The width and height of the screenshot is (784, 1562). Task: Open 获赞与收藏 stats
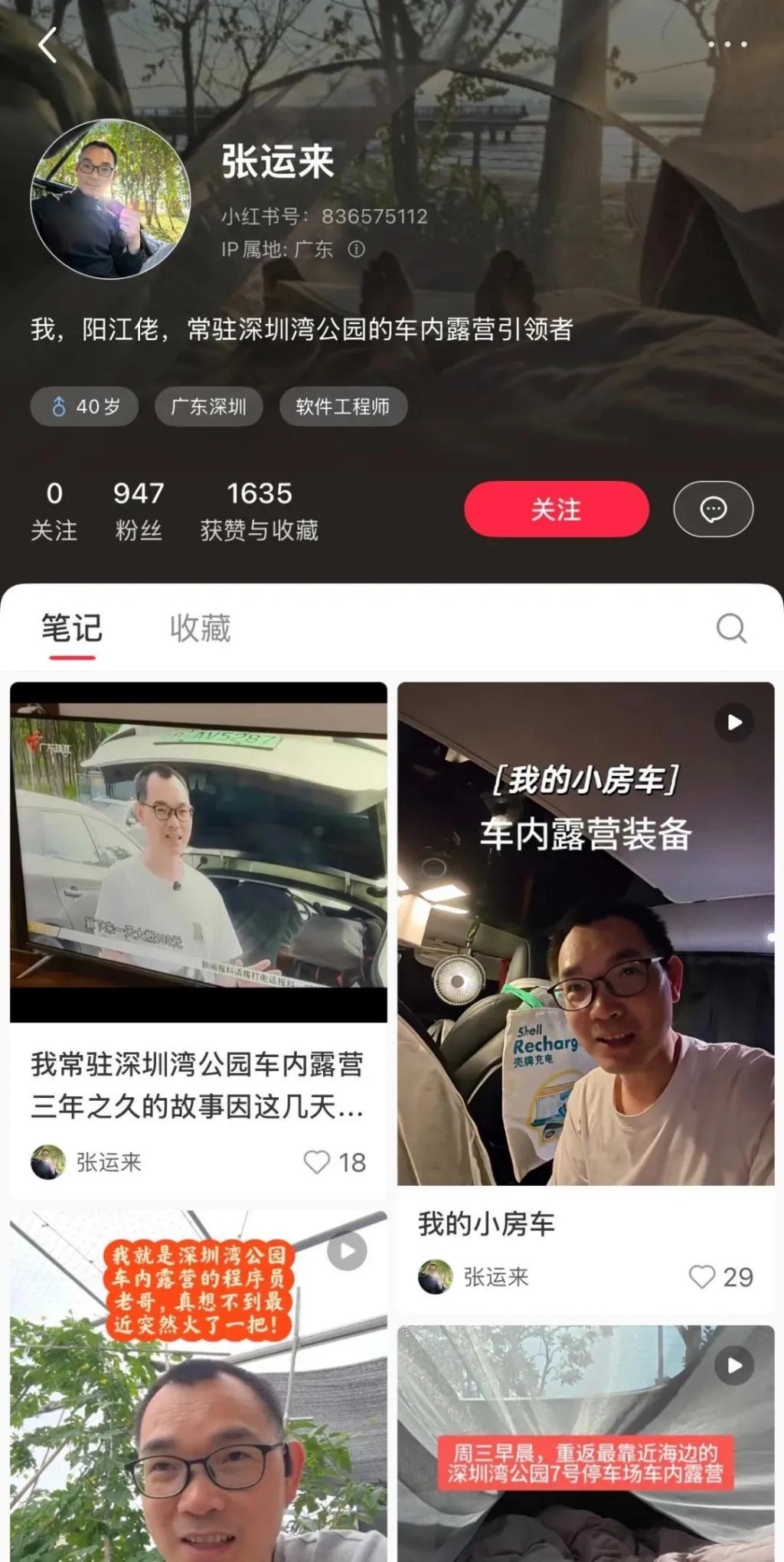pos(259,511)
